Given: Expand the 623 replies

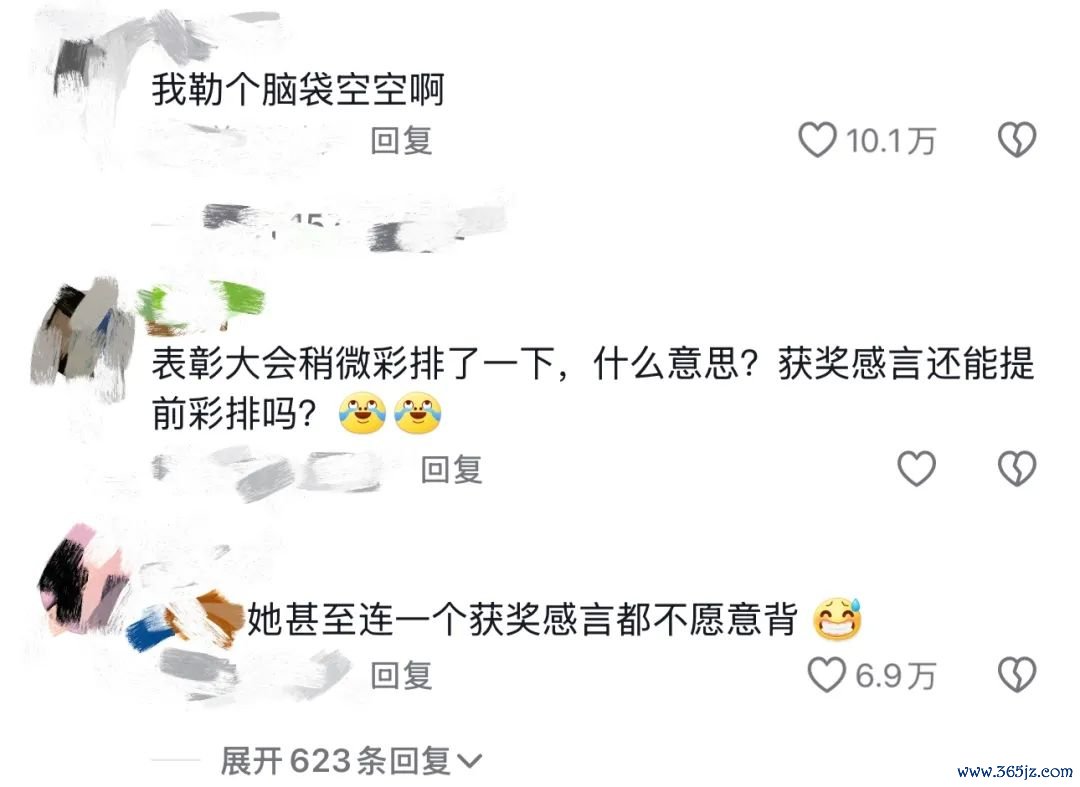Looking at the screenshot, I should point(350,762).
